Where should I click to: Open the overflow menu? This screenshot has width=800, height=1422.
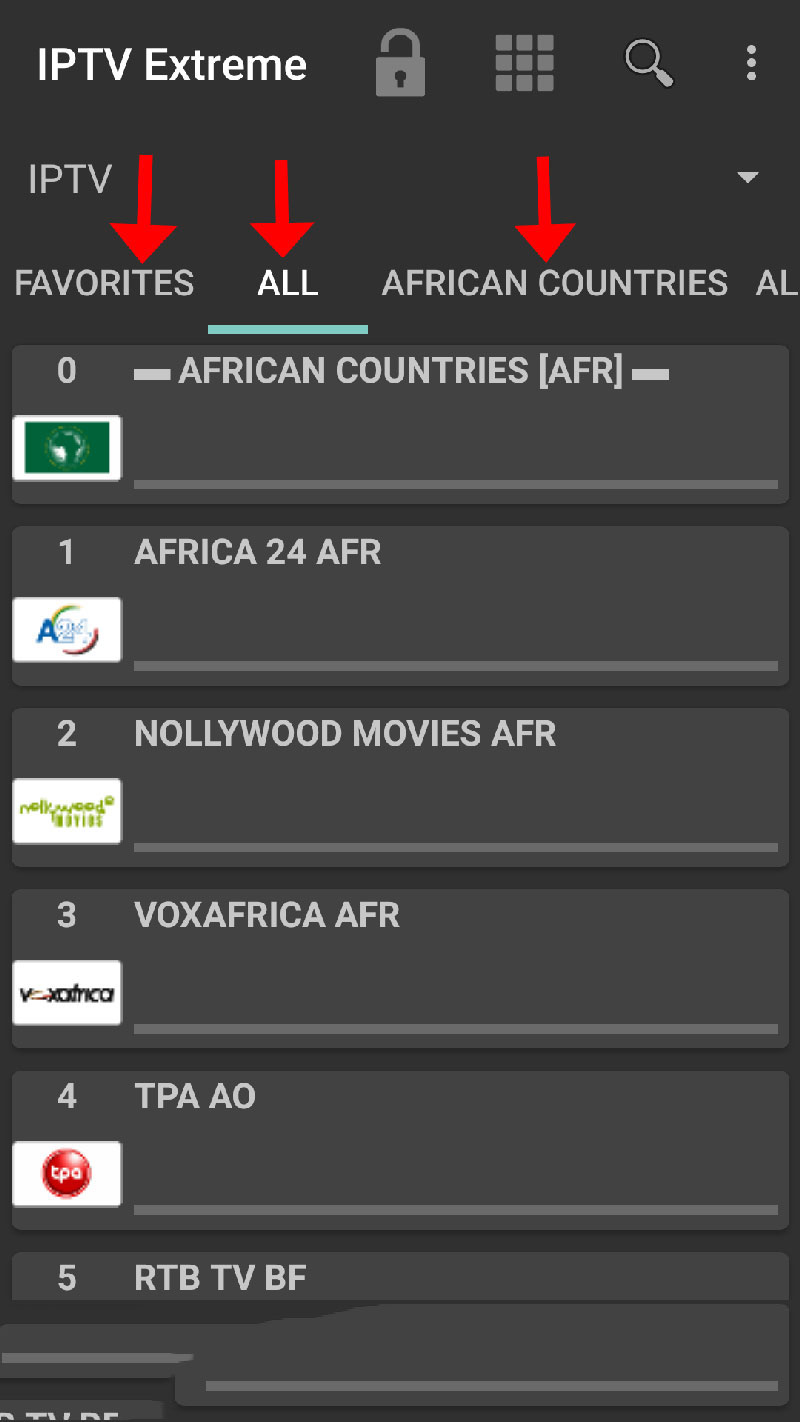coord(751,64)
